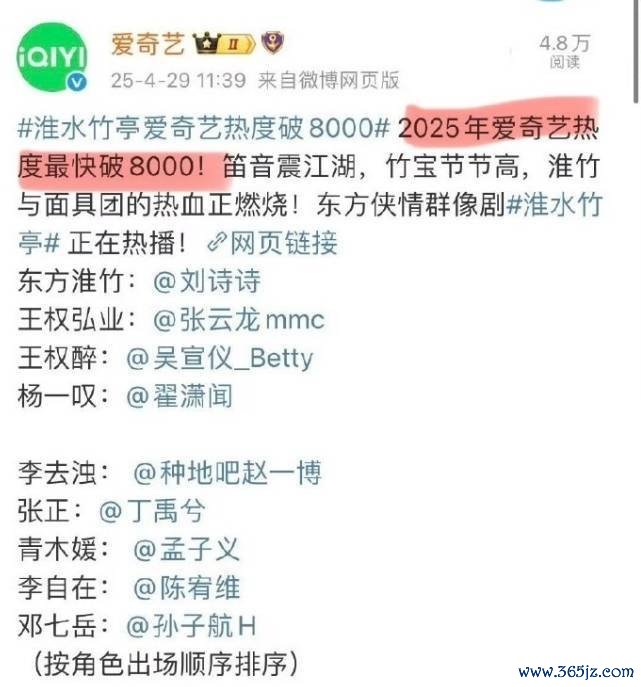Open the iQIYI profile avatar

click(x=53, y=57)
